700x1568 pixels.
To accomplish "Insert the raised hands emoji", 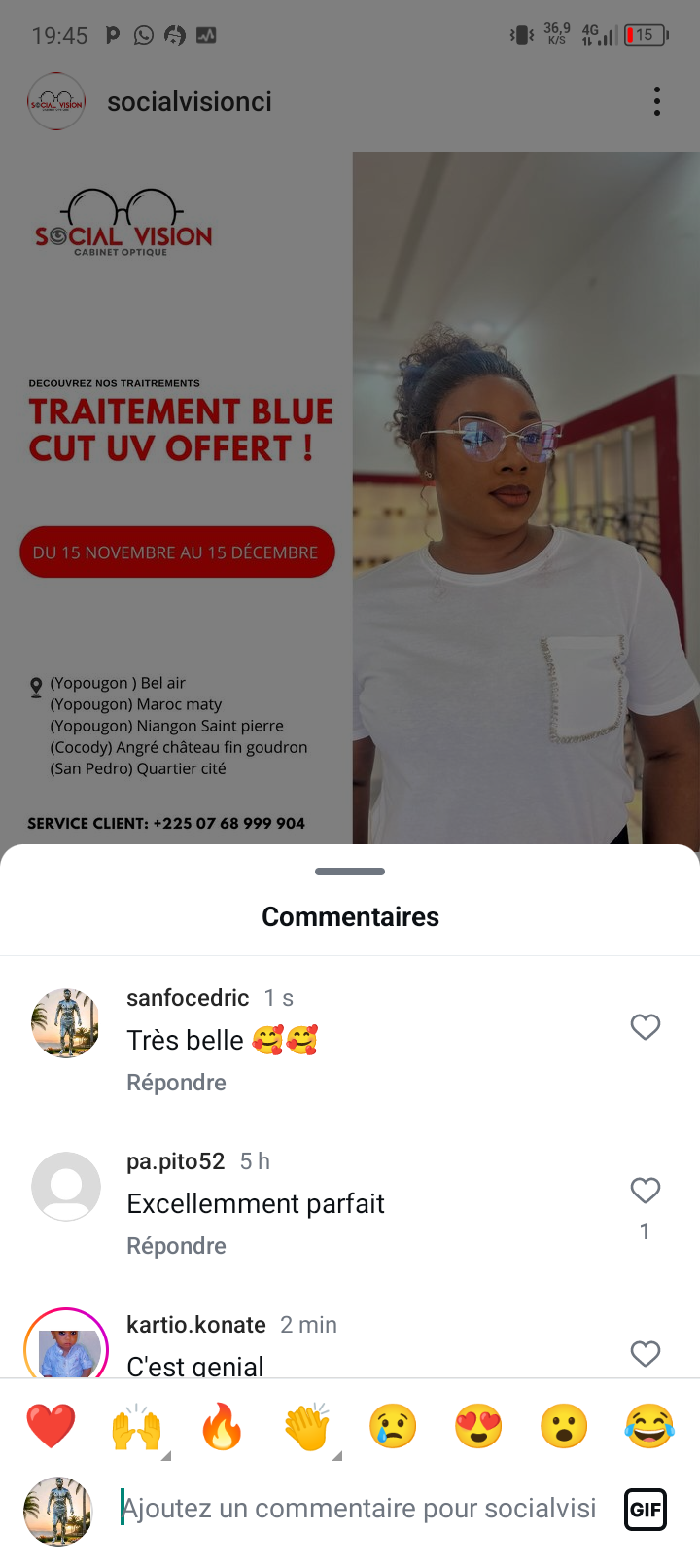I will (136, 1427).
